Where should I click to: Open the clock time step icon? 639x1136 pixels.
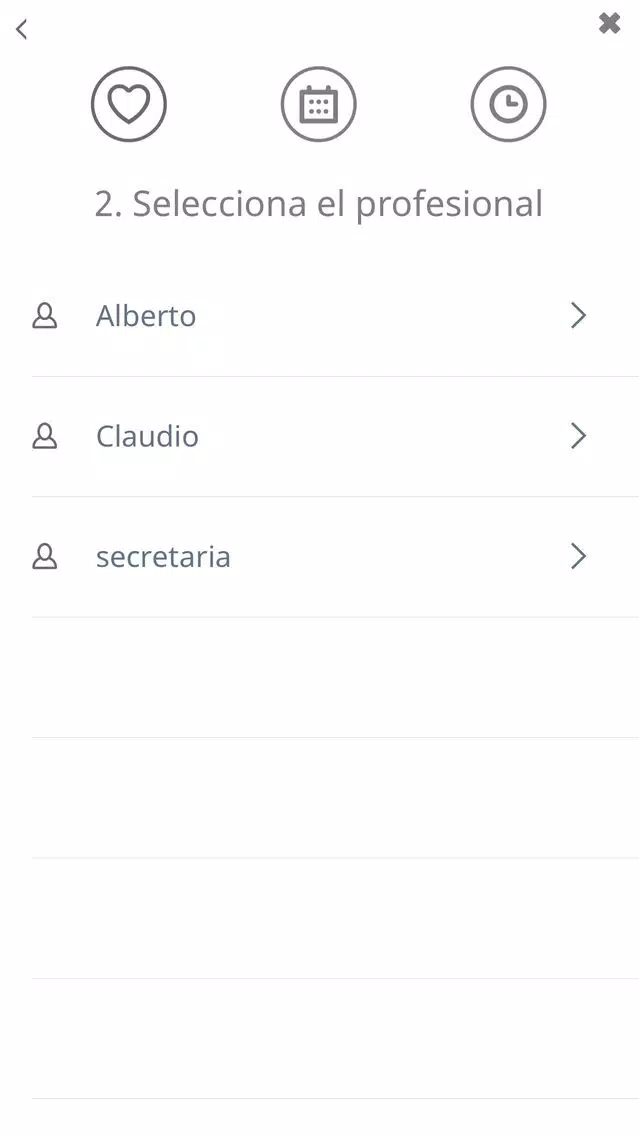pyautogui.click(x=508, y=104)
